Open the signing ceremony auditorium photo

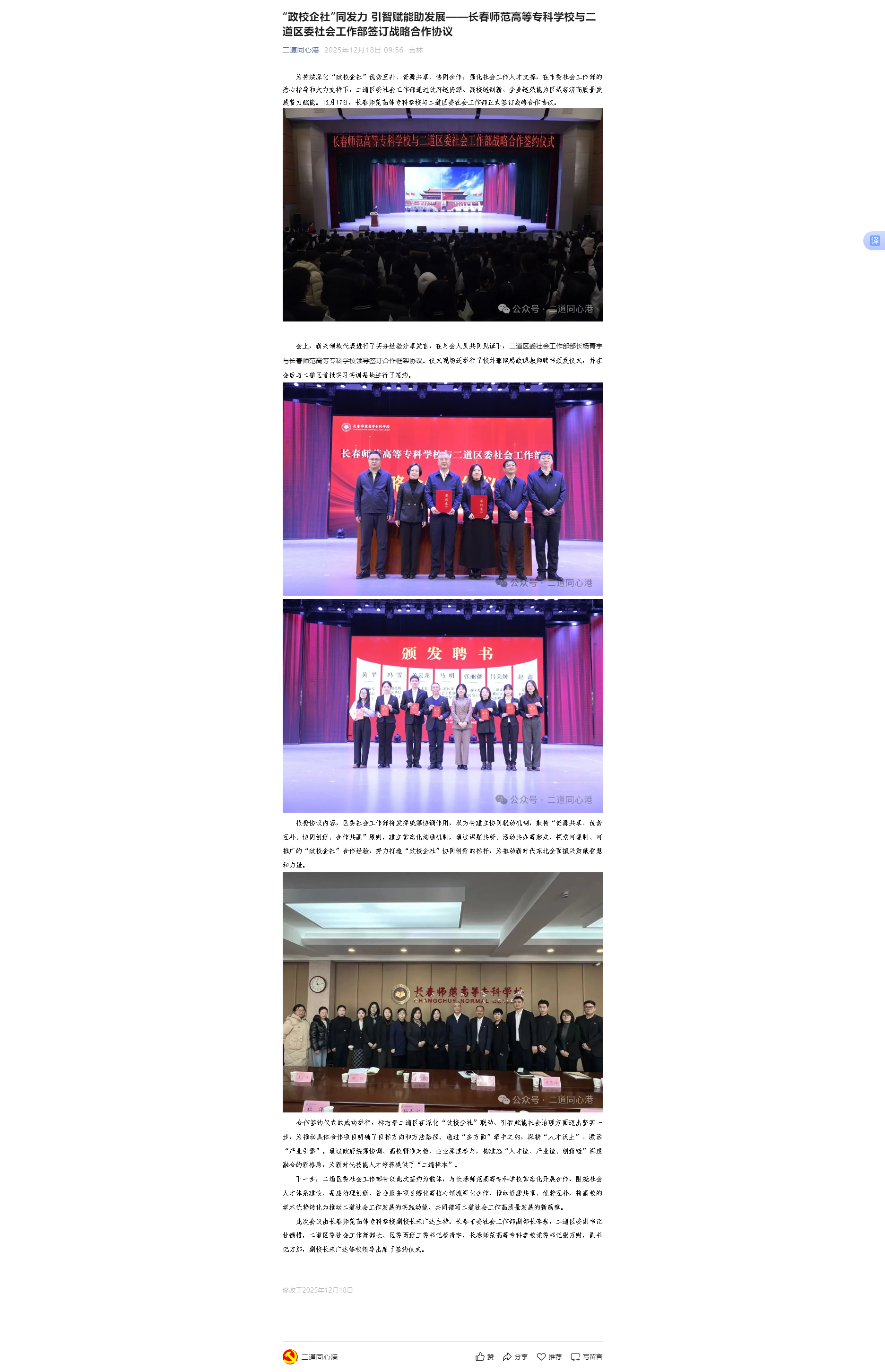pos(442,214)
